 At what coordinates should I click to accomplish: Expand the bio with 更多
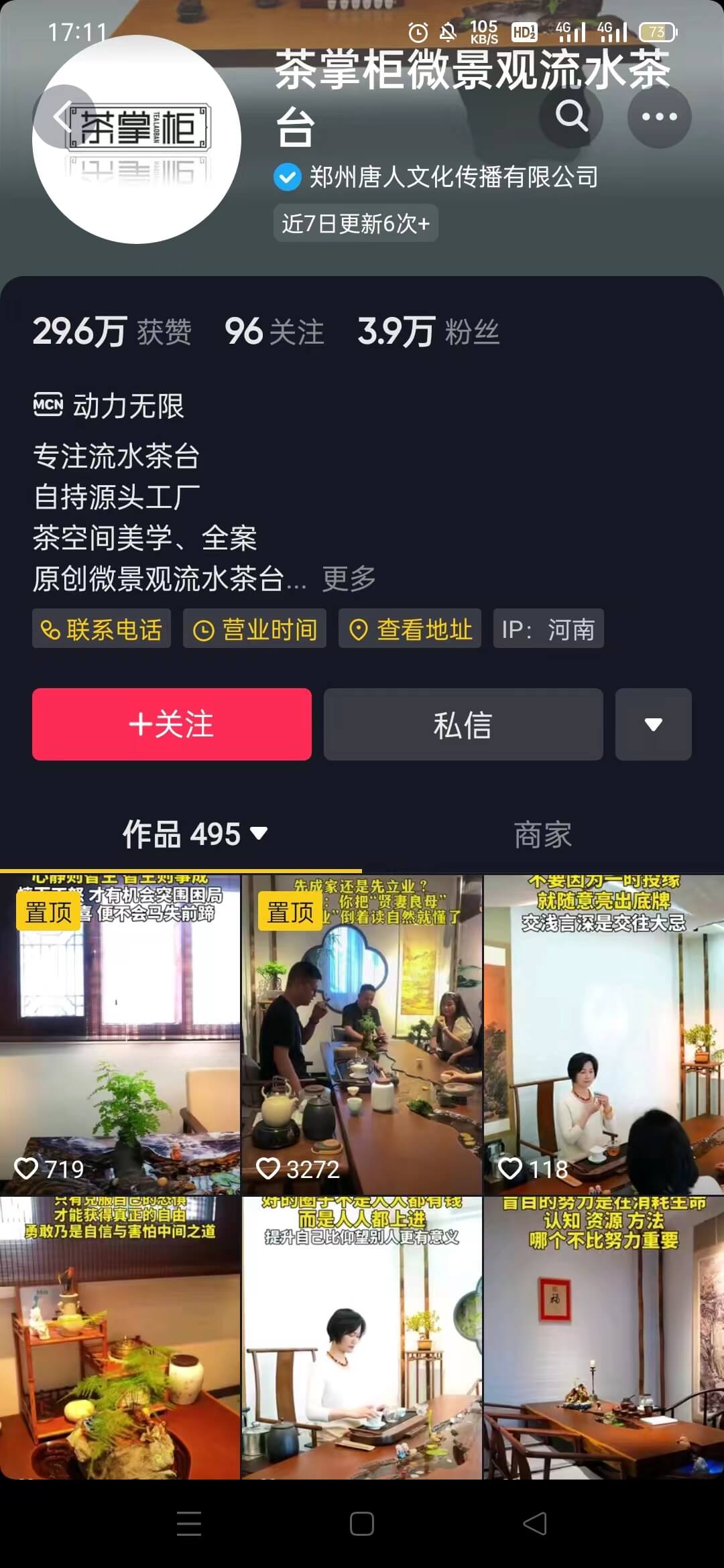click(349, 578)
